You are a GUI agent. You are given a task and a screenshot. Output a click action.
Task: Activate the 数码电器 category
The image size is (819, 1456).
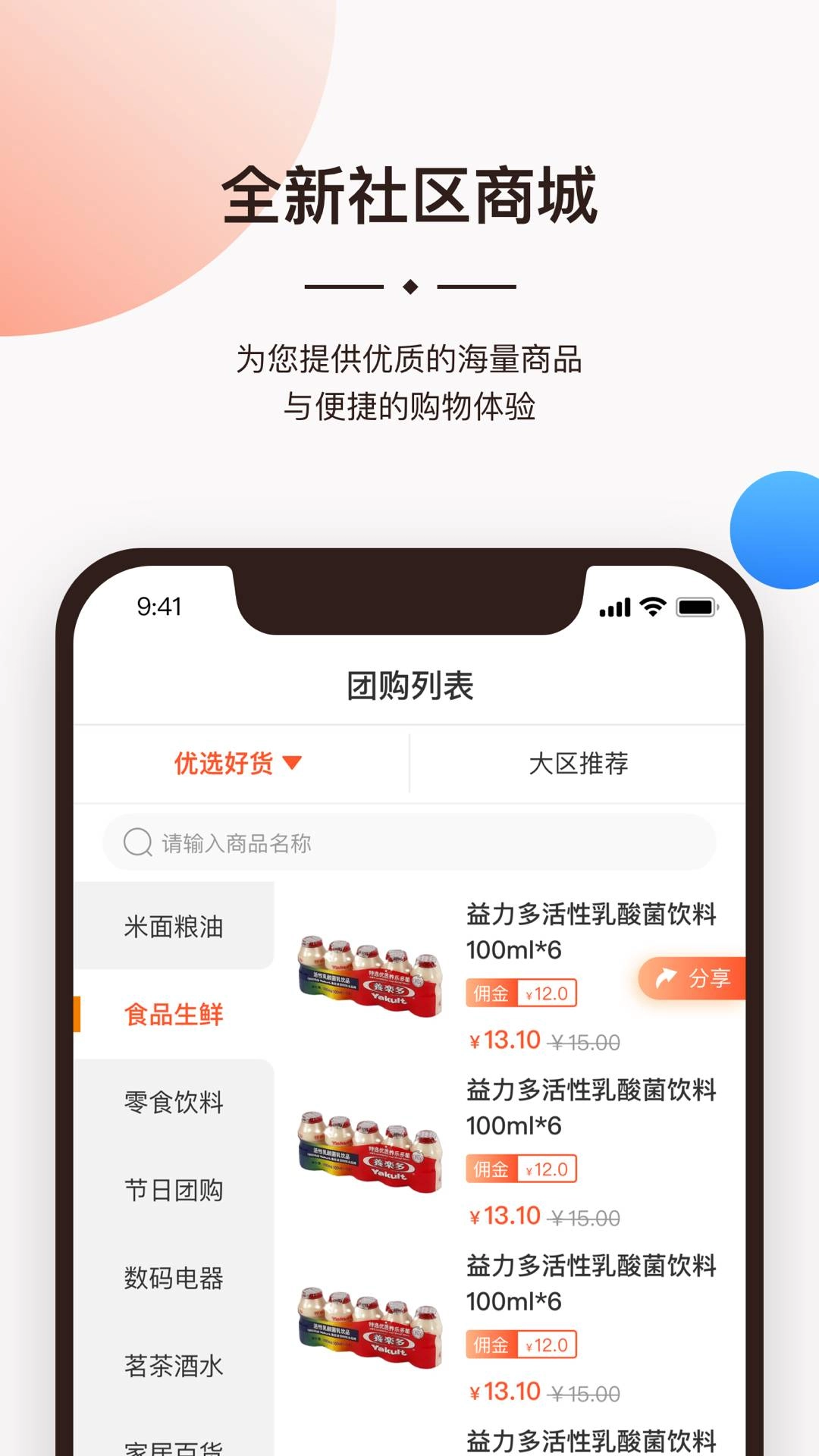click(174, 1277)
